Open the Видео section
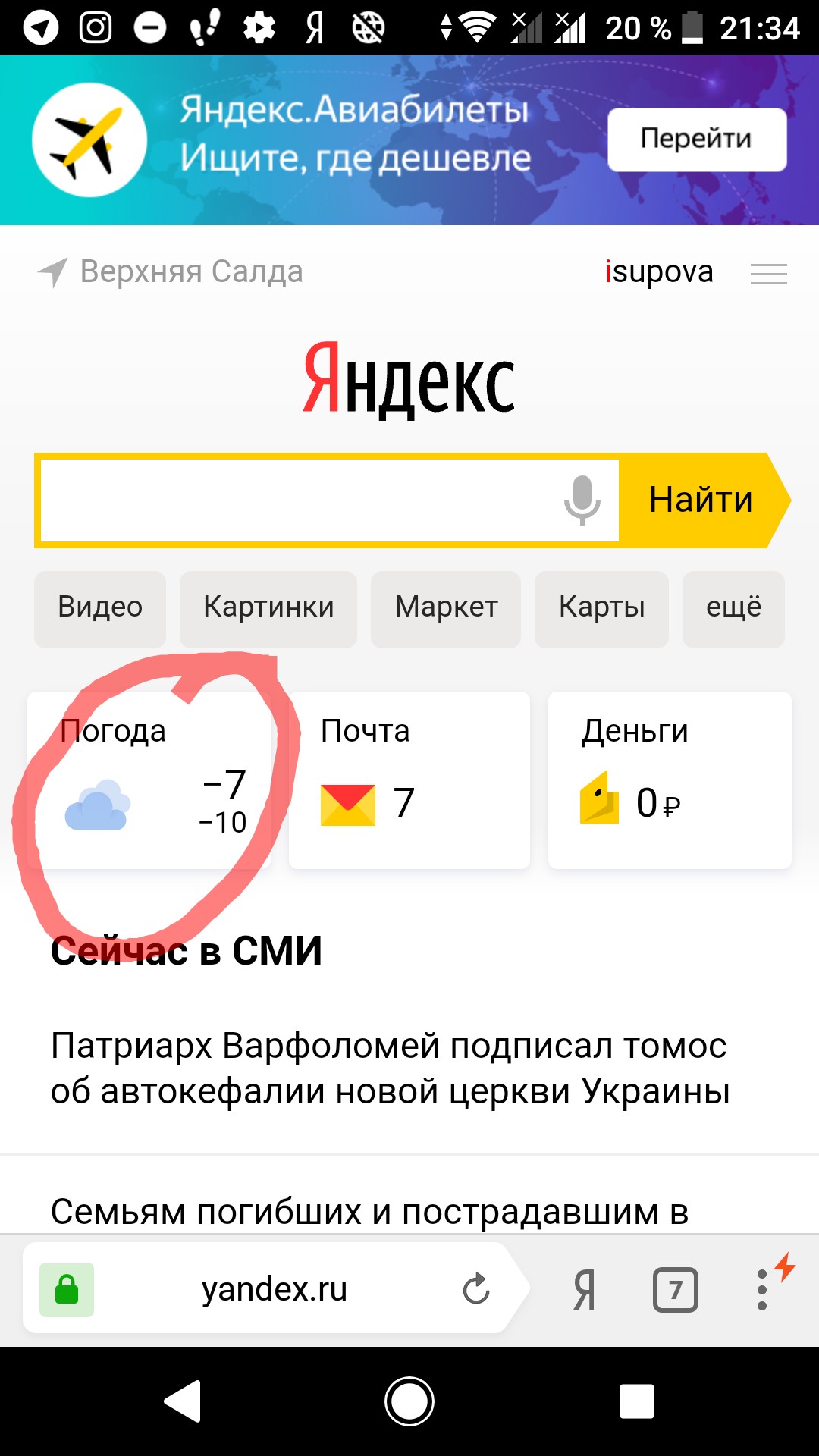This screenshot has width=819, height=1456. pyautogui.click(x=100, y=608)
